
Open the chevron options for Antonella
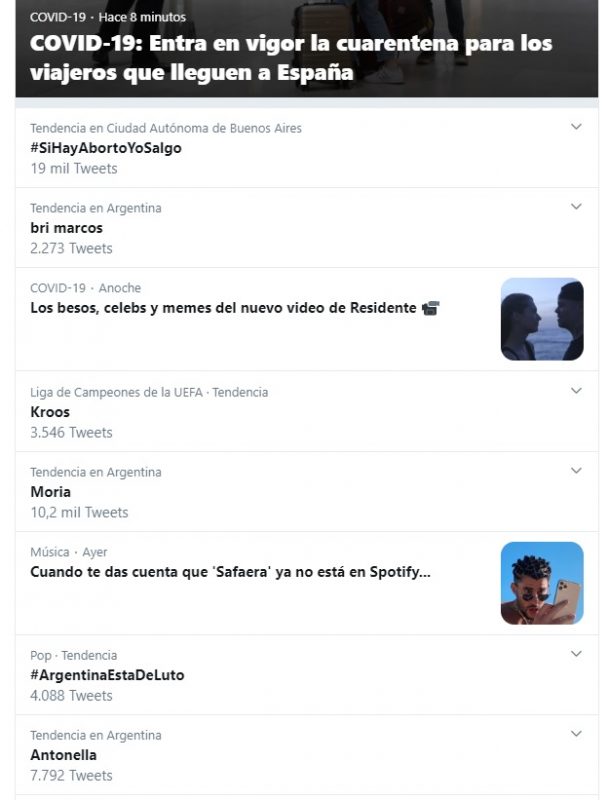click(576, 734)
